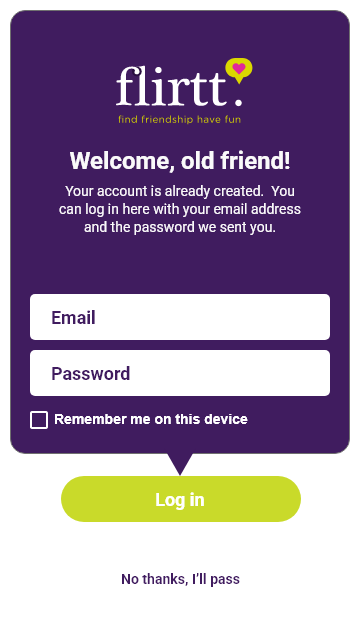Tap the Log in button
This screenshot has width=360, height=640.
[x=181, y=499]
